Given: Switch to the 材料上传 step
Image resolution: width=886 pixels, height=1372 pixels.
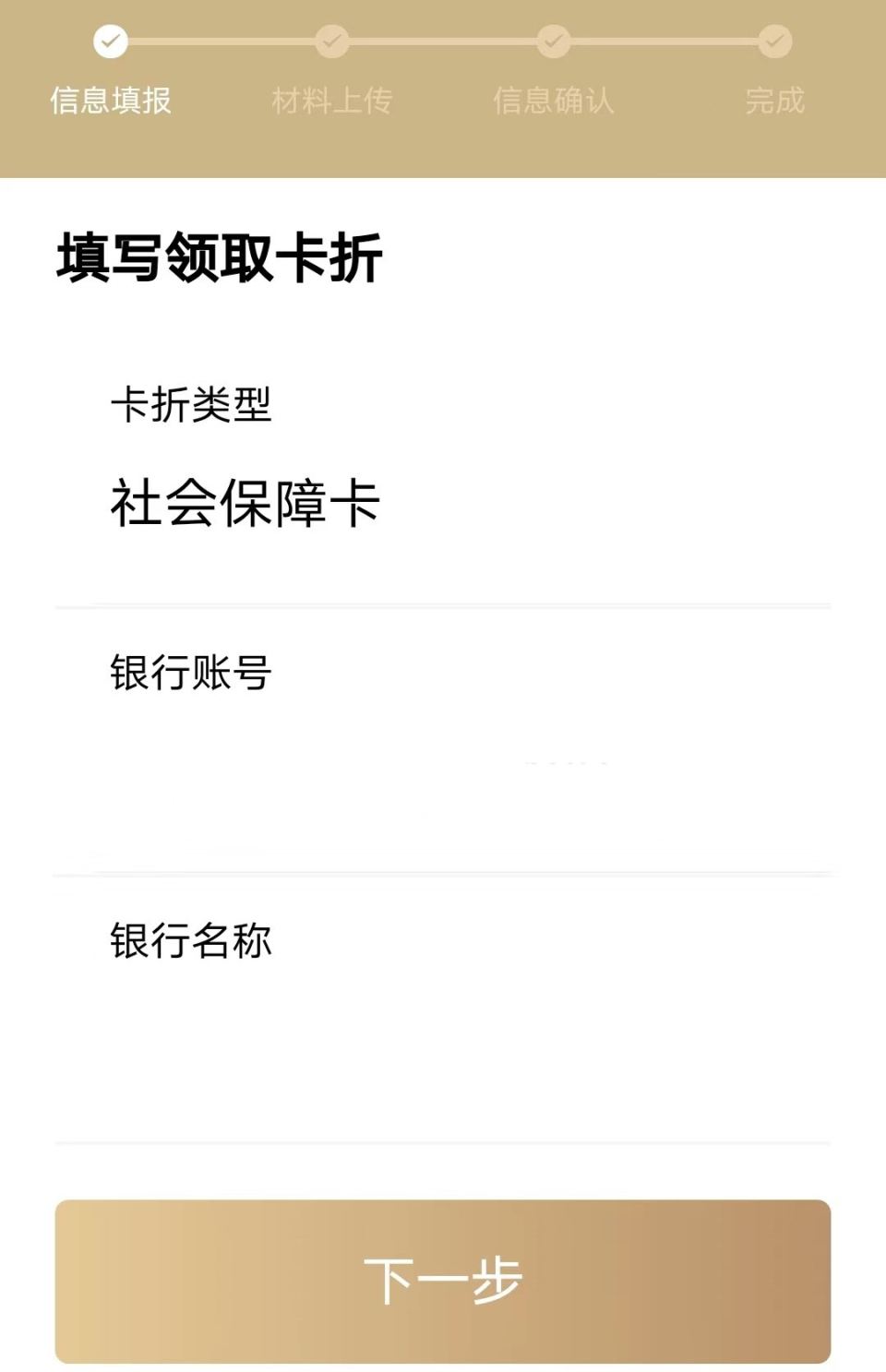Looking at the screenshot, I should 330,100.
